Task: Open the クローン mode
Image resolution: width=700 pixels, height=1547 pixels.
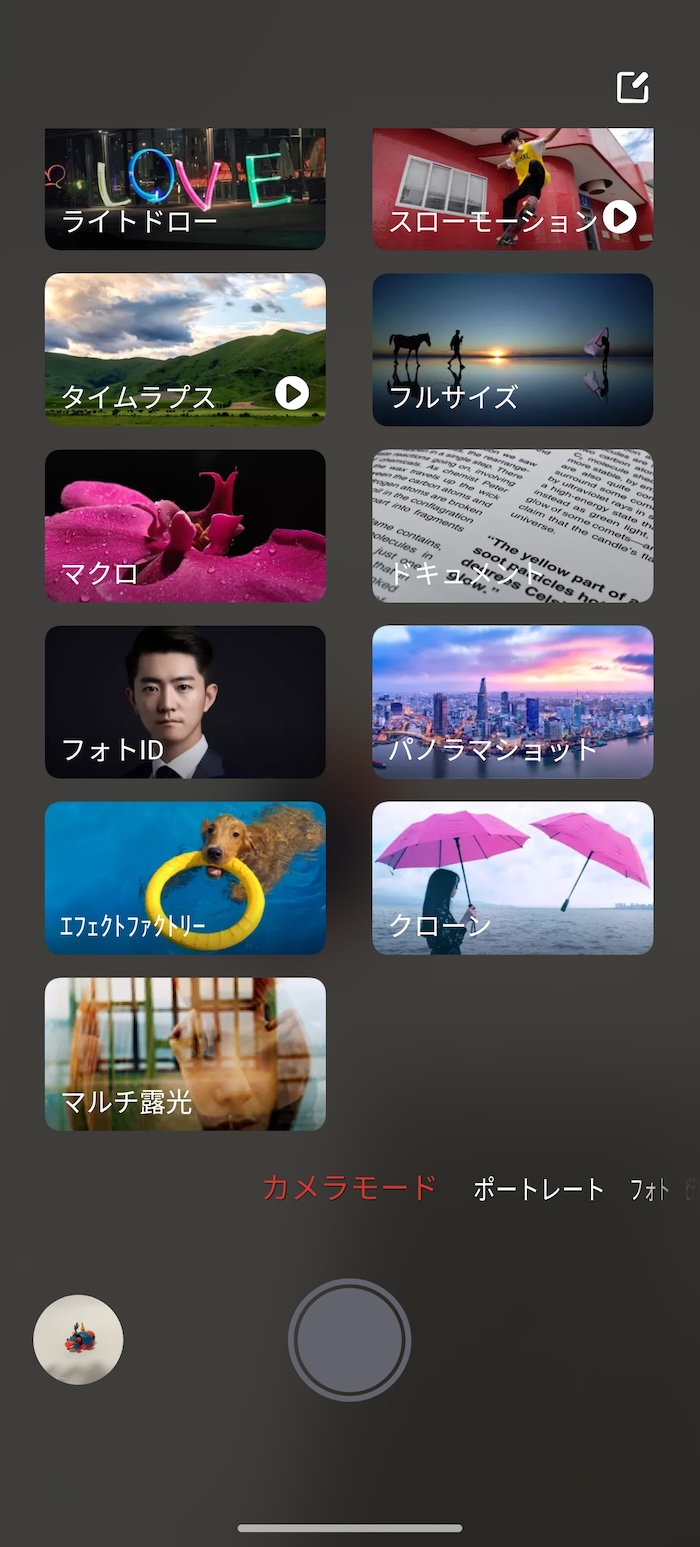Action: pyautogui.click(x=512, y=877)
